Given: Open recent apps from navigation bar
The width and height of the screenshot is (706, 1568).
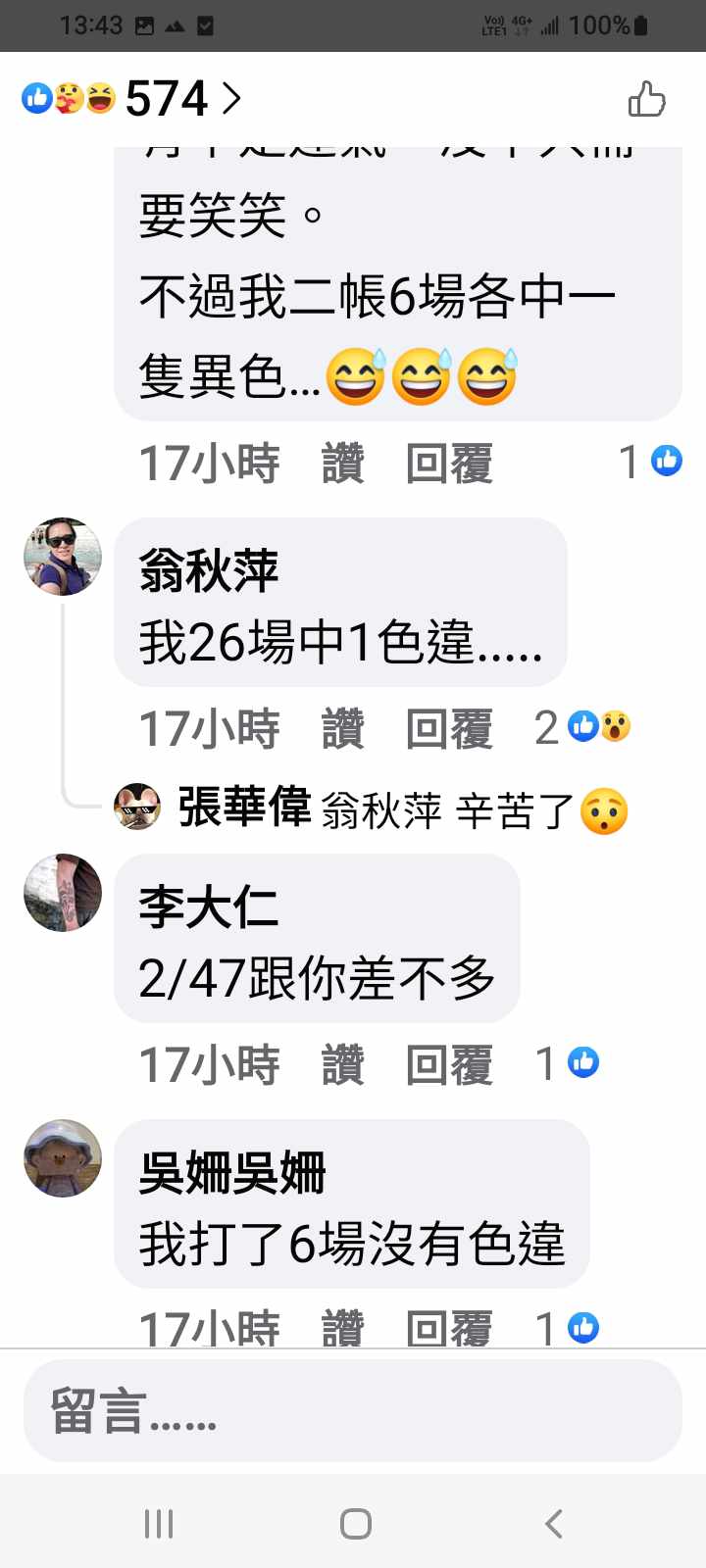Looking at the screenshot, I should 159,1523.
